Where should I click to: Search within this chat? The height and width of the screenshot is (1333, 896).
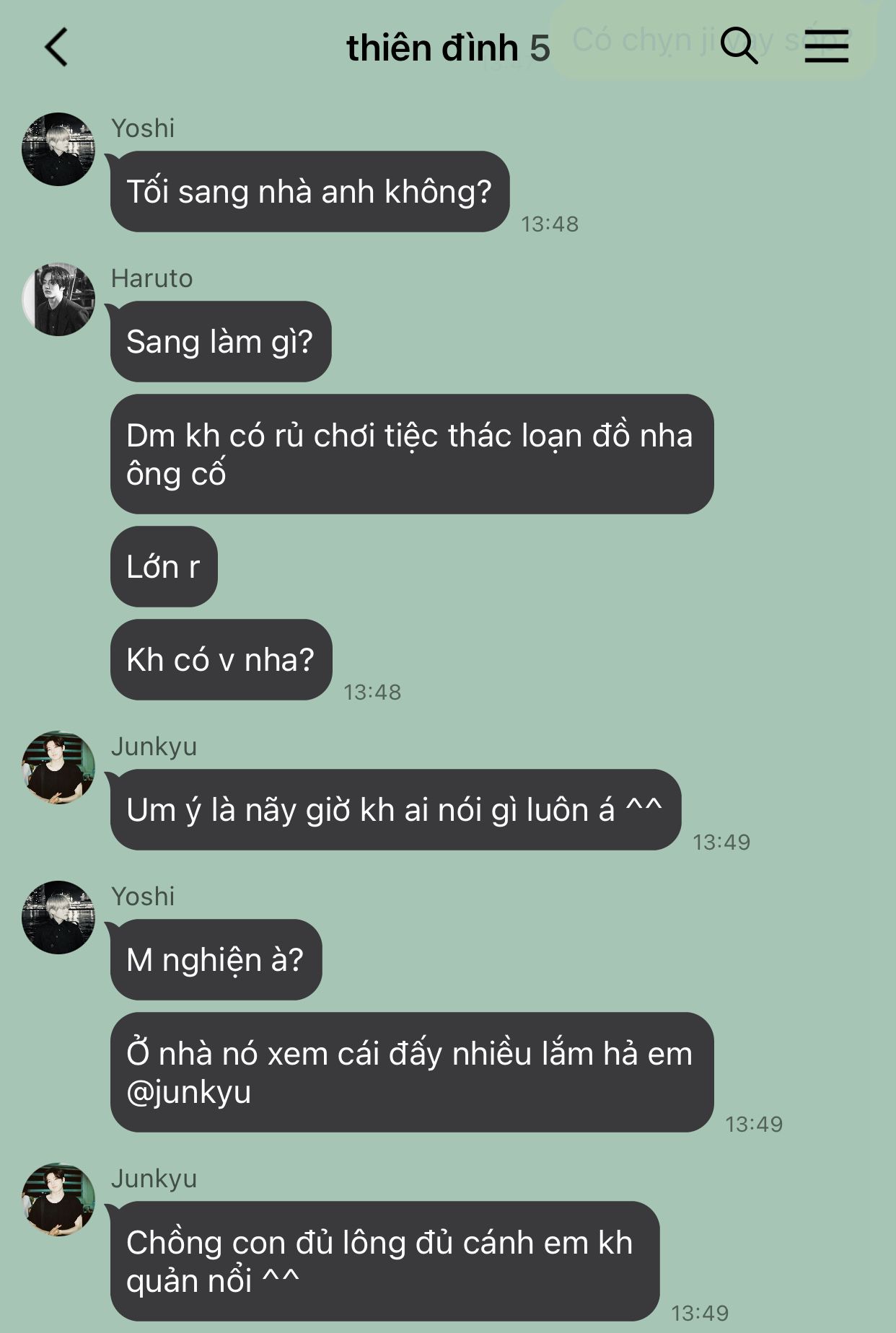point(738,46)
